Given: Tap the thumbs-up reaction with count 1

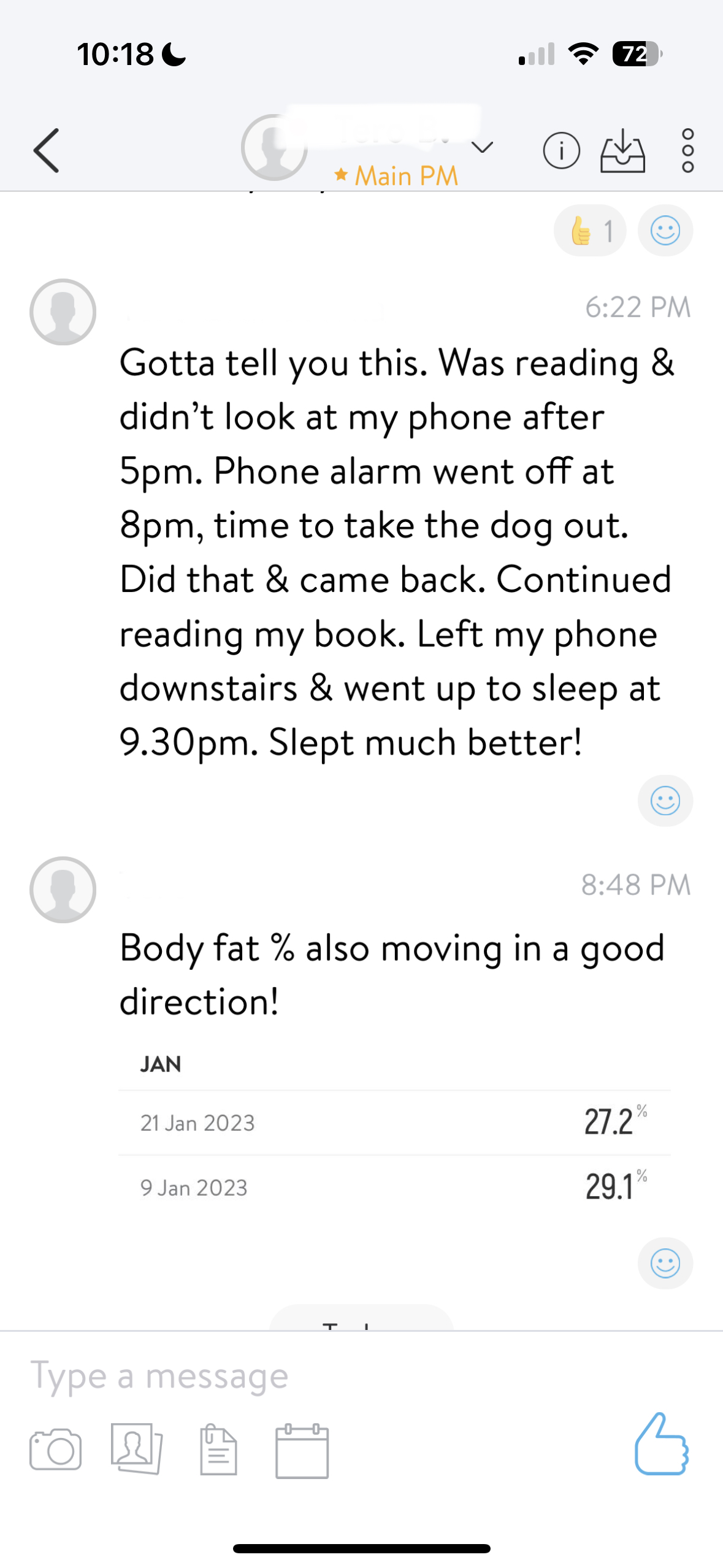Looking at the screenshot, I should coord(589,231).
